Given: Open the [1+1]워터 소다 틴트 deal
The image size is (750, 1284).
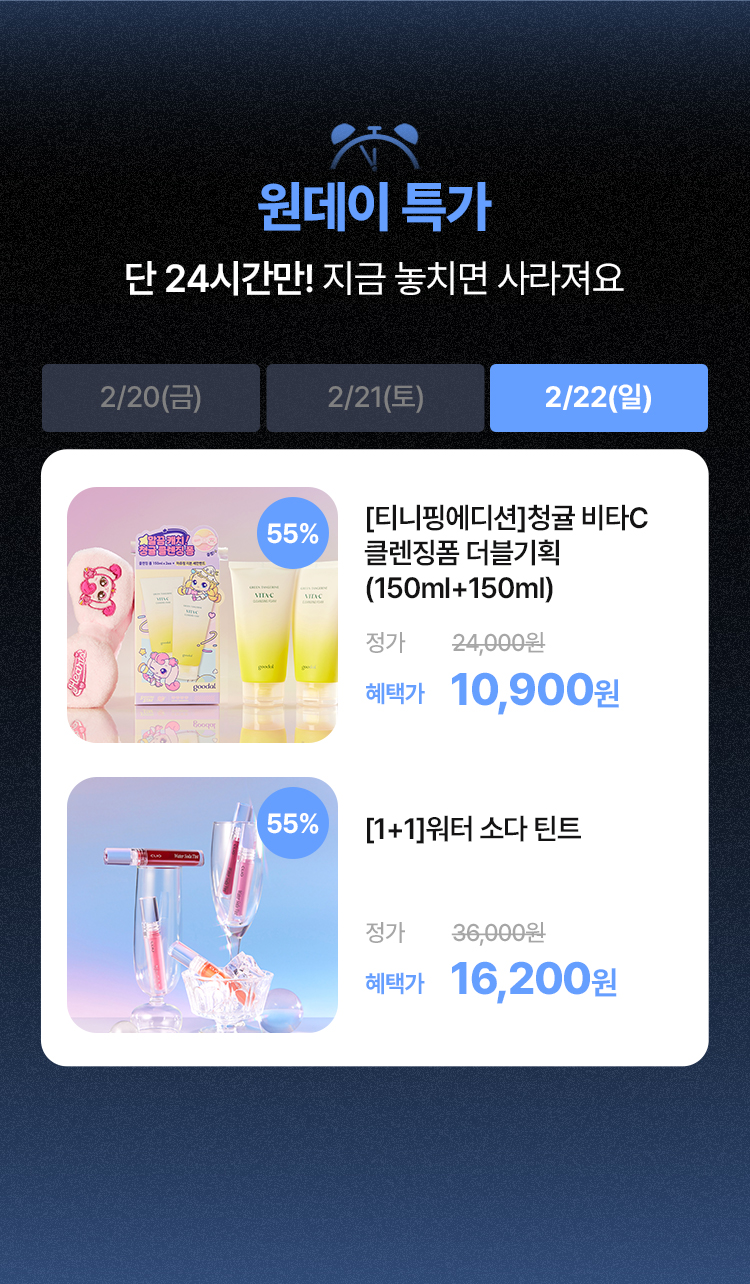Looking at the screenshot, I should pyautogui.click(x=473, y=828).
